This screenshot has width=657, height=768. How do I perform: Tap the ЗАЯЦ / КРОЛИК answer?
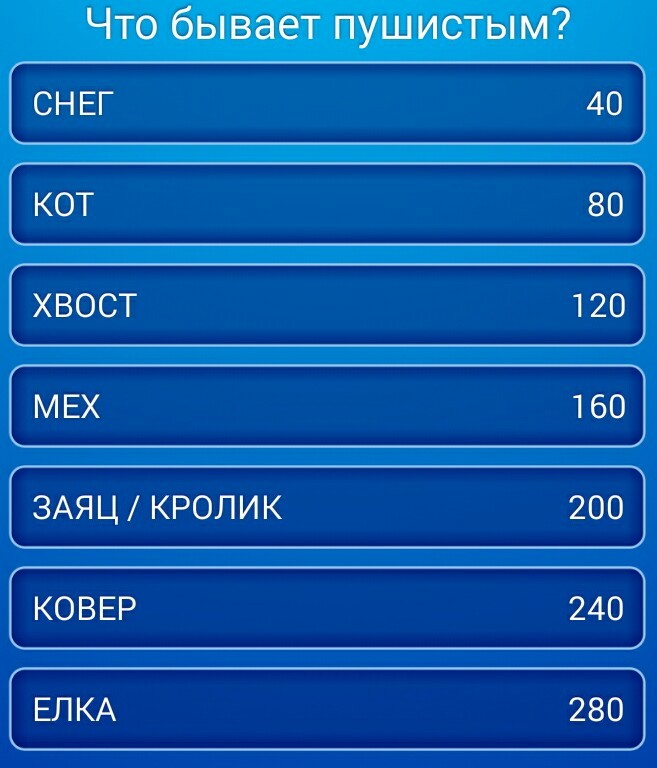click(327, 507)
